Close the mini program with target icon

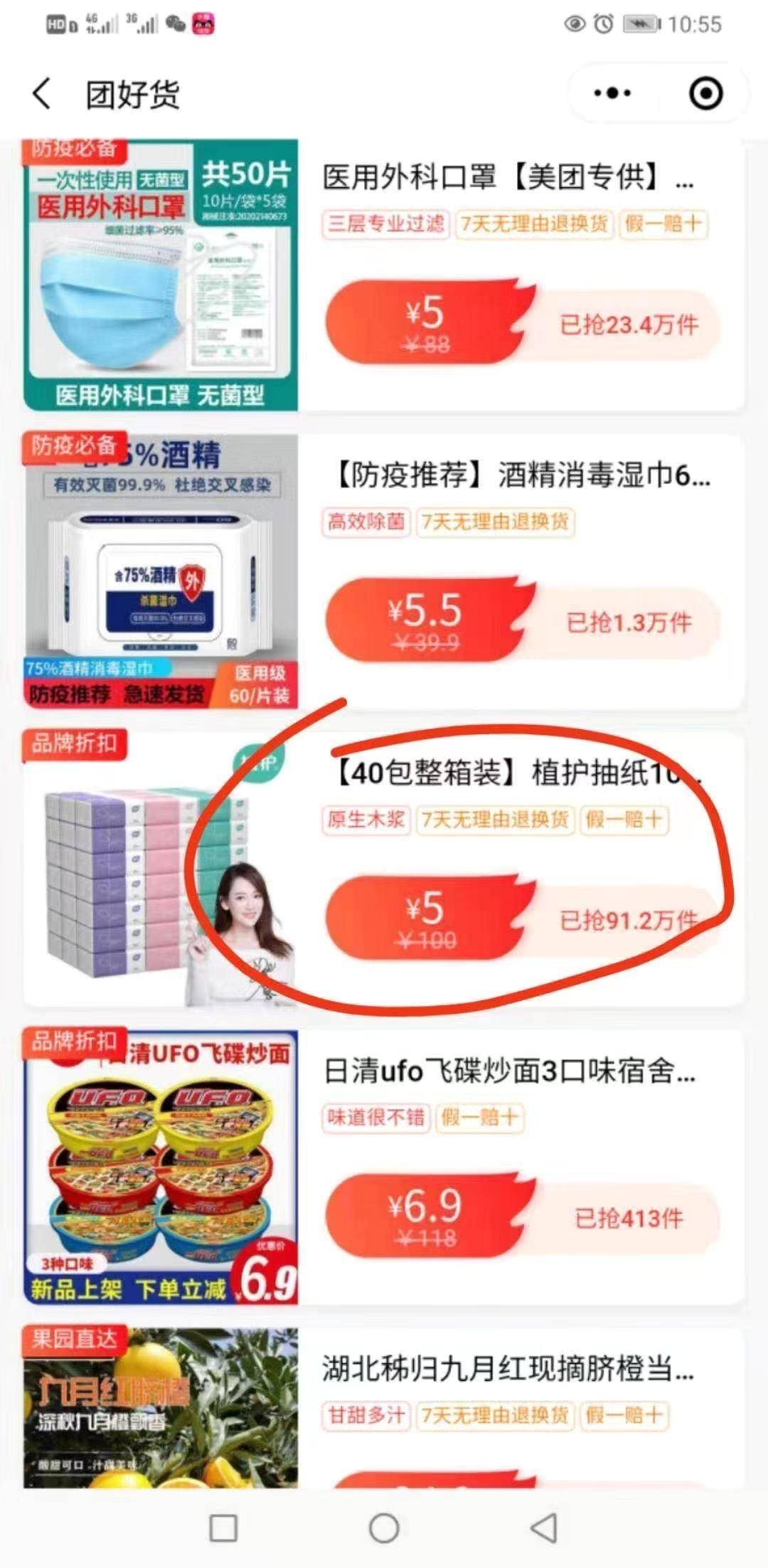705,93
